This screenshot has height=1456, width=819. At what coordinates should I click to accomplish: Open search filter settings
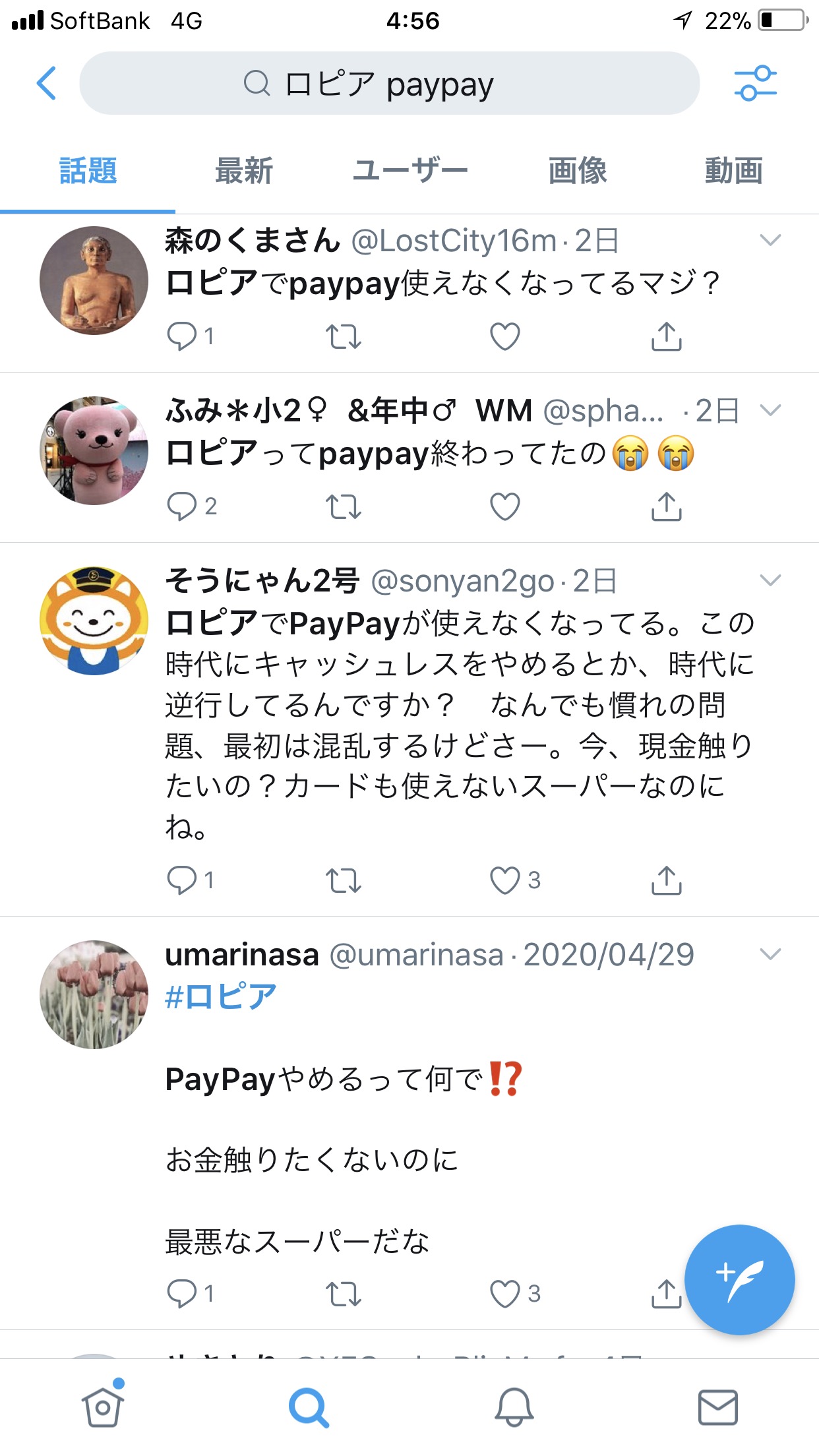coord(755,84)
